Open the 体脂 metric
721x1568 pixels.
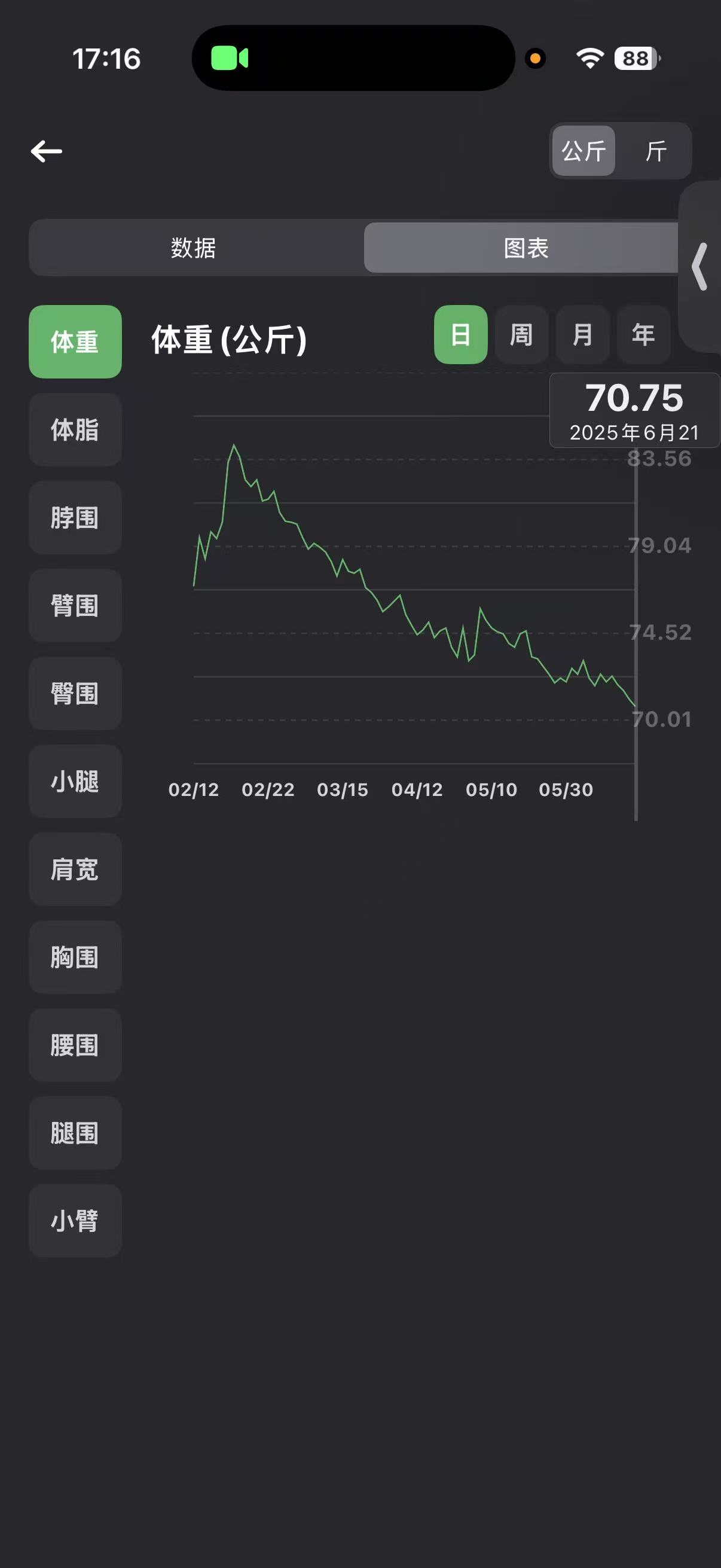(x=75, y=430)
